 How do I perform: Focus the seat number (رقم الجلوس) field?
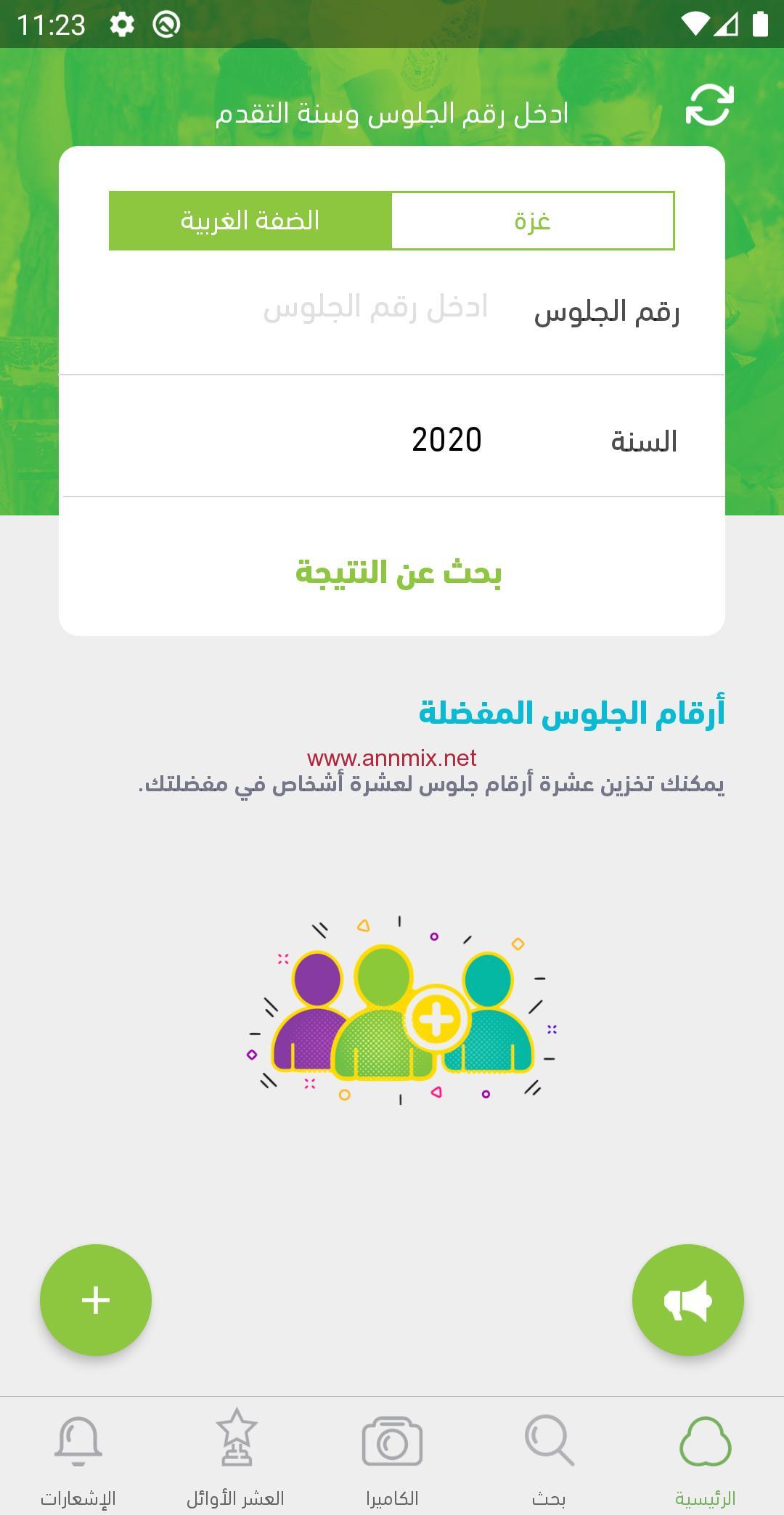[x=375, y=309]
